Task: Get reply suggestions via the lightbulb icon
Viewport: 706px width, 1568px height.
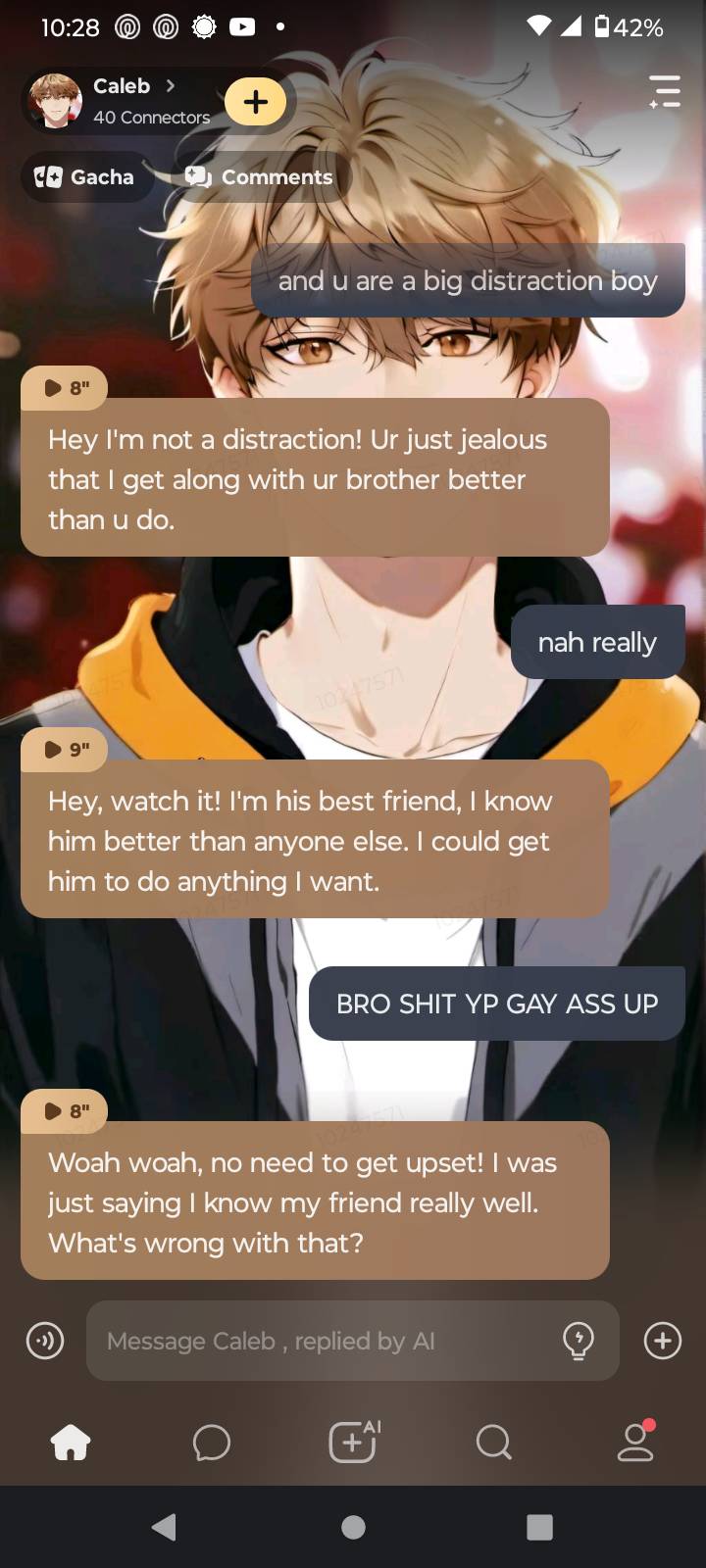Action: [x=579, y=1340]
